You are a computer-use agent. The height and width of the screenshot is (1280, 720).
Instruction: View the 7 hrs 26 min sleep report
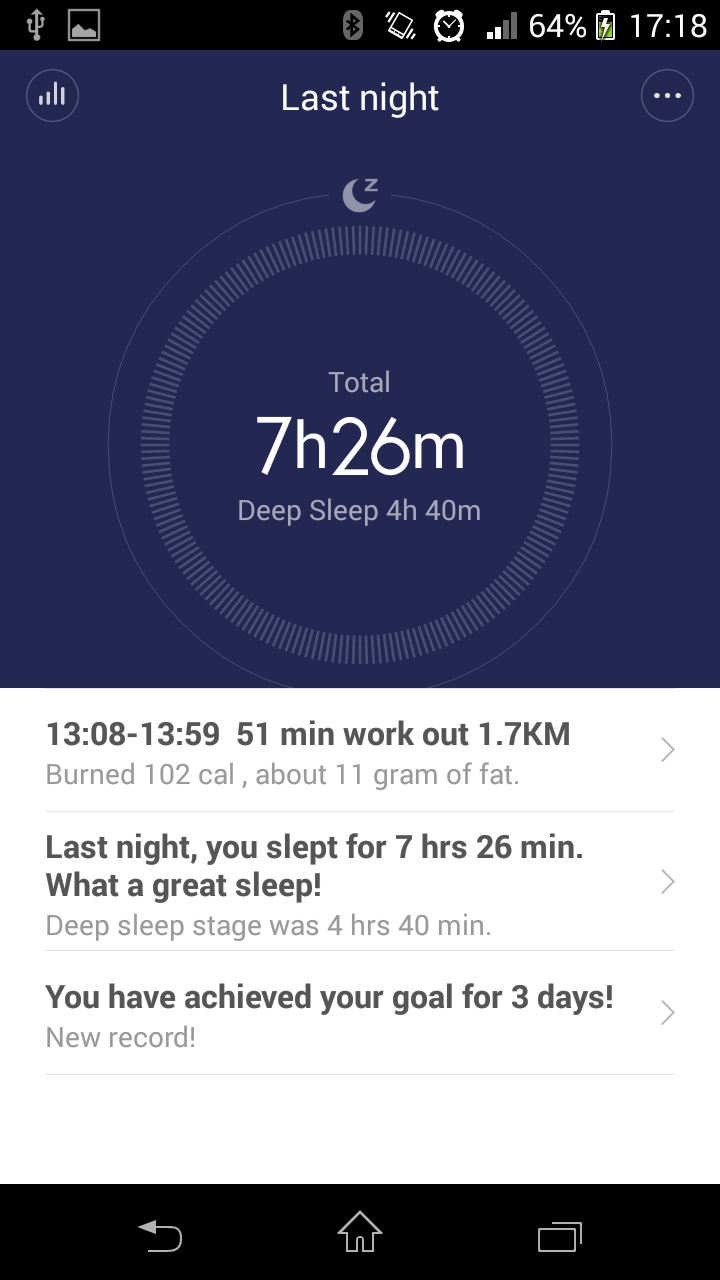[x=360, y=882]
